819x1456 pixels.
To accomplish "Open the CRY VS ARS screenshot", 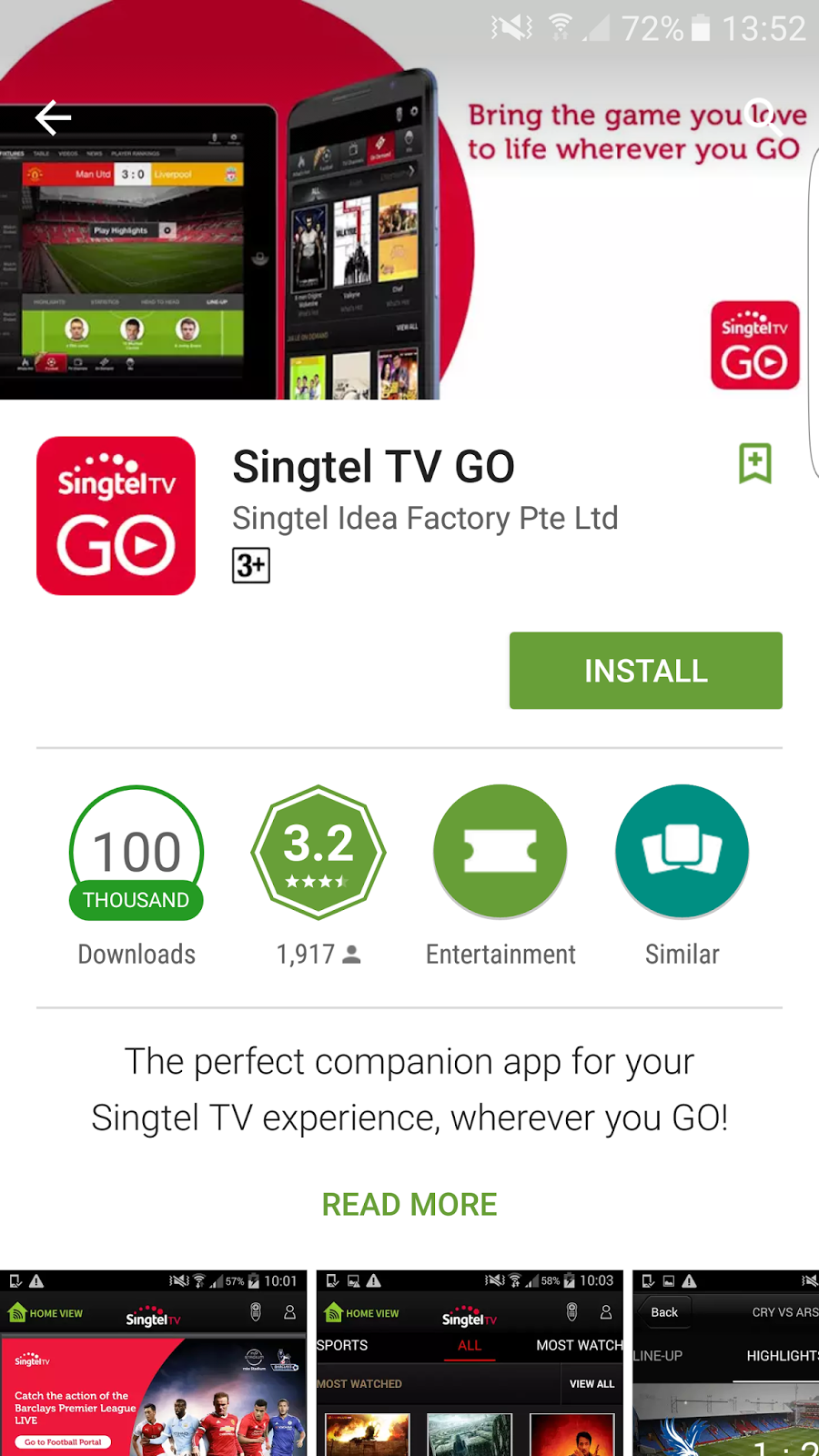I will (726, 1365).
